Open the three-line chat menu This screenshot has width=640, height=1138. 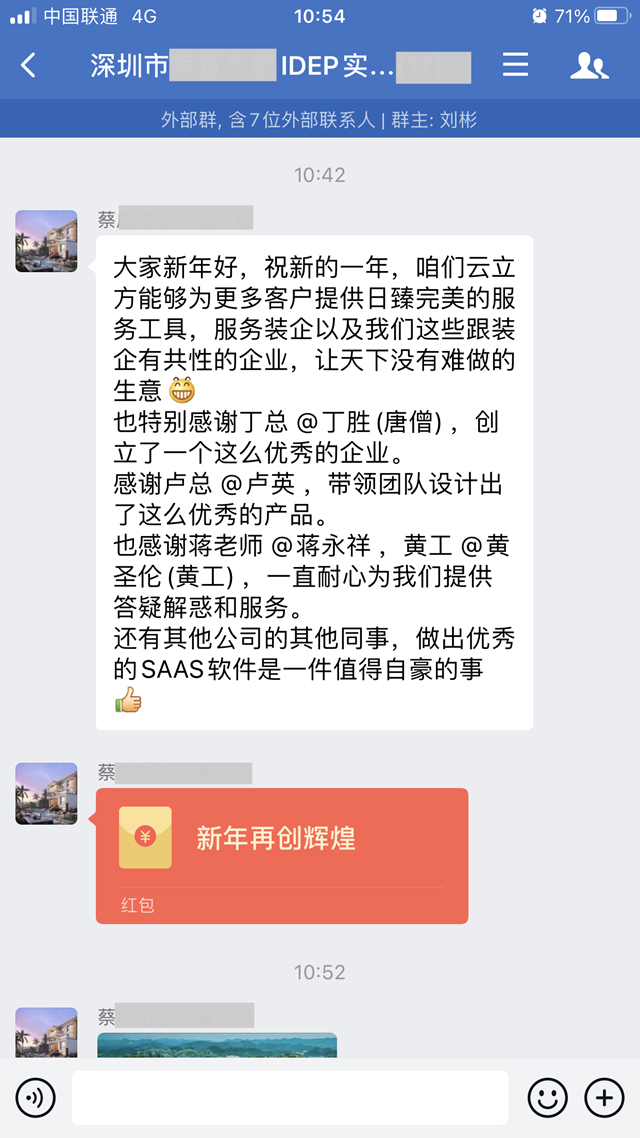pos(515,66)
